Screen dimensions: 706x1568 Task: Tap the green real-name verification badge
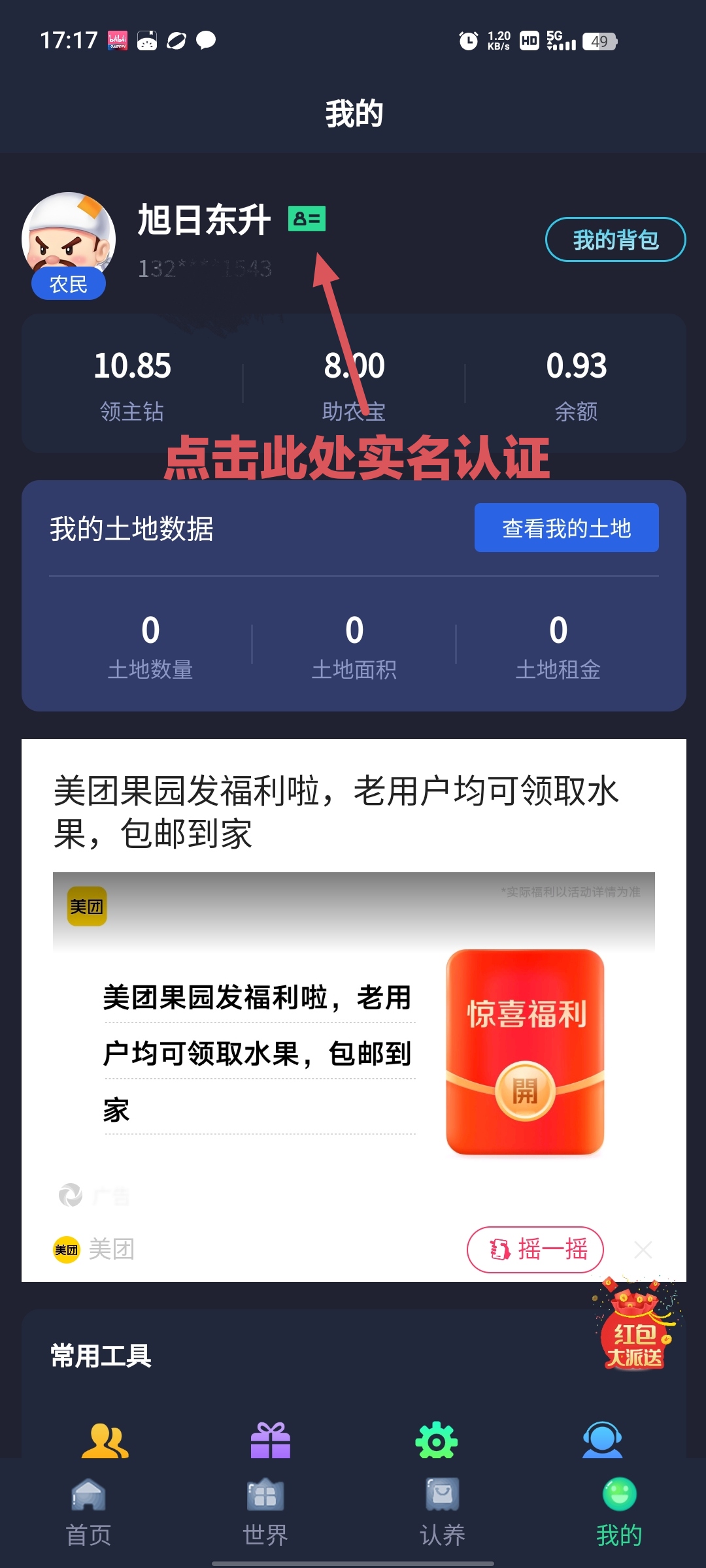[307, 219]
